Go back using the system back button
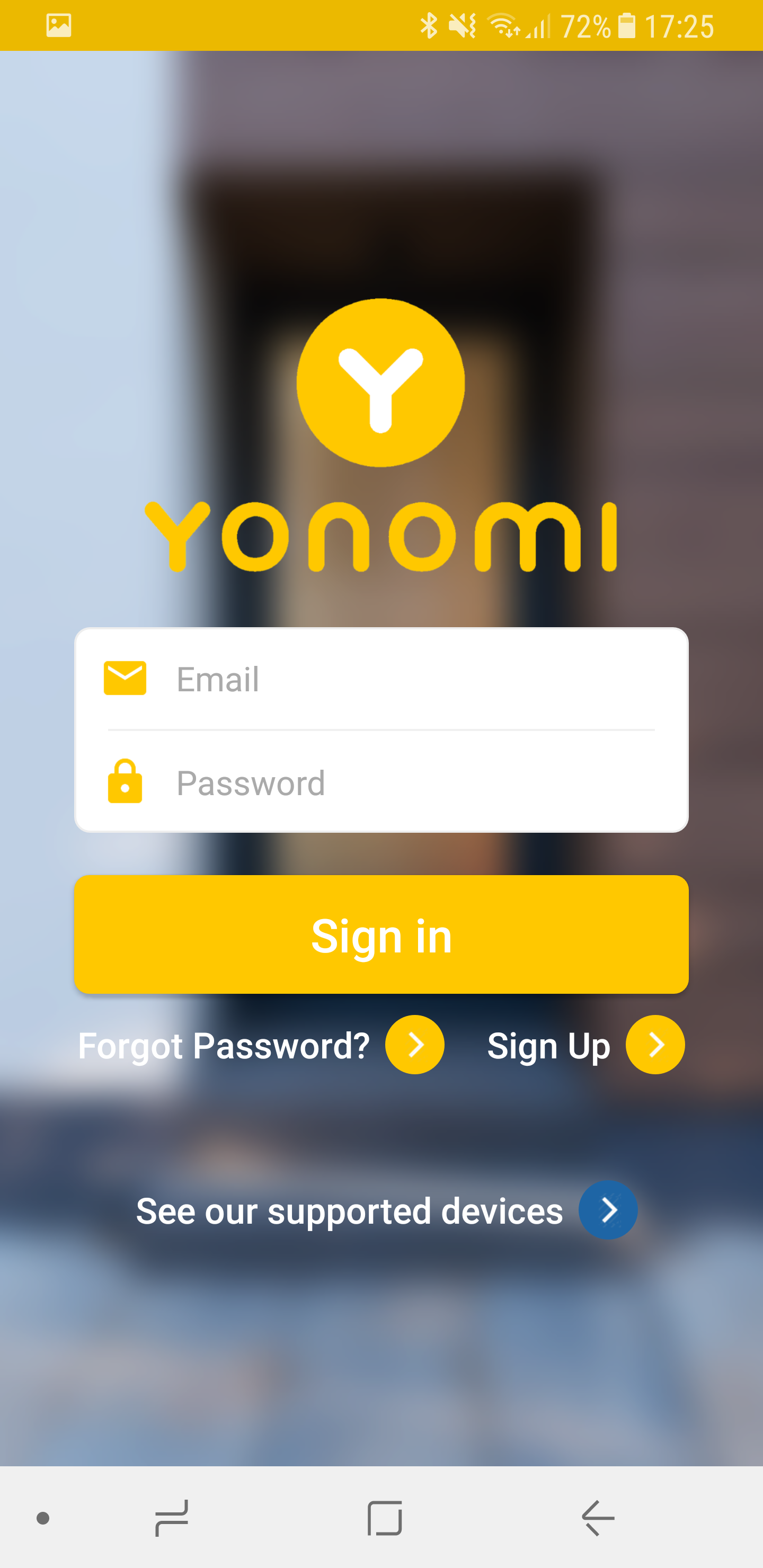Viewport: 763px width, 1568px height. pyautogui.click(x=598, y=1518)
